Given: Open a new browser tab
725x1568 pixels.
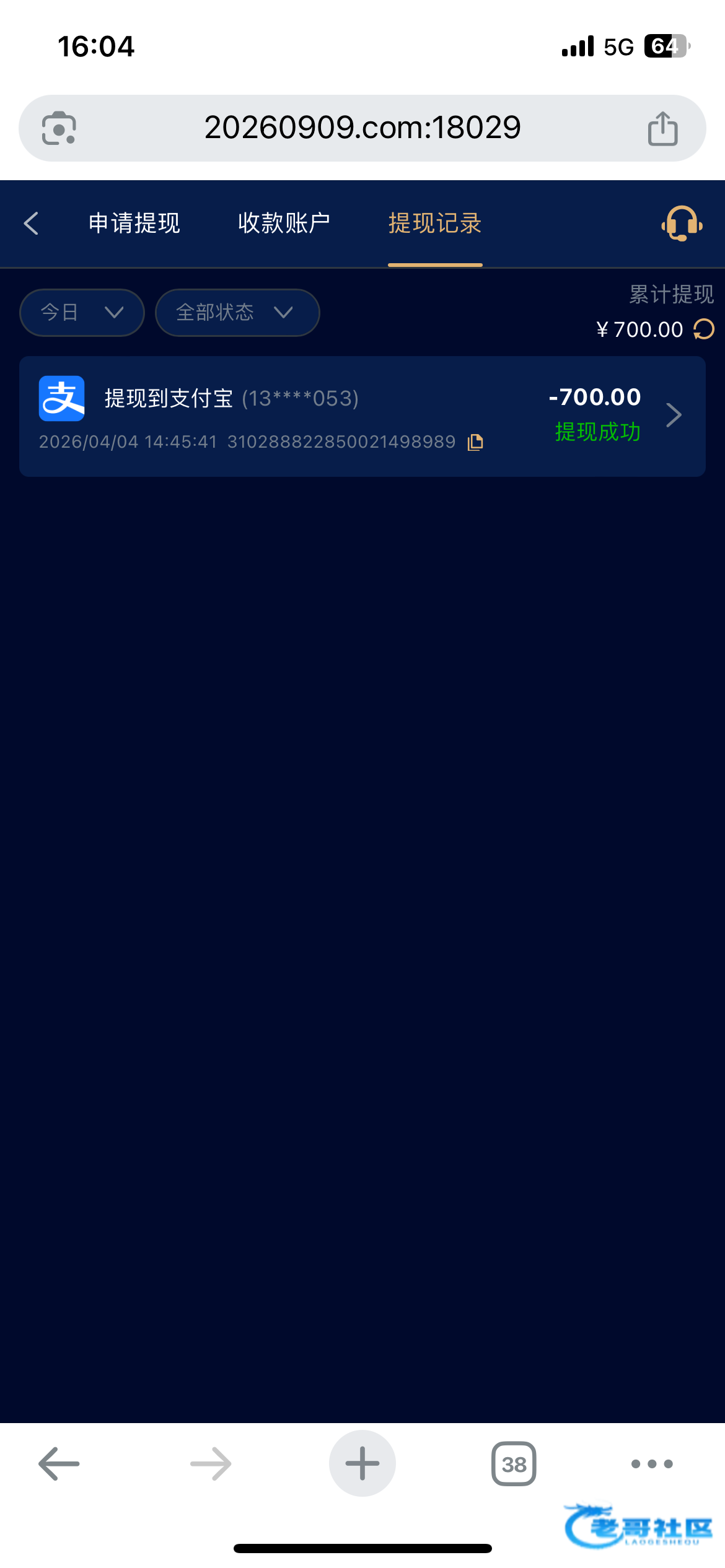Looking at the screenshot, I should tap(362, 1464).
